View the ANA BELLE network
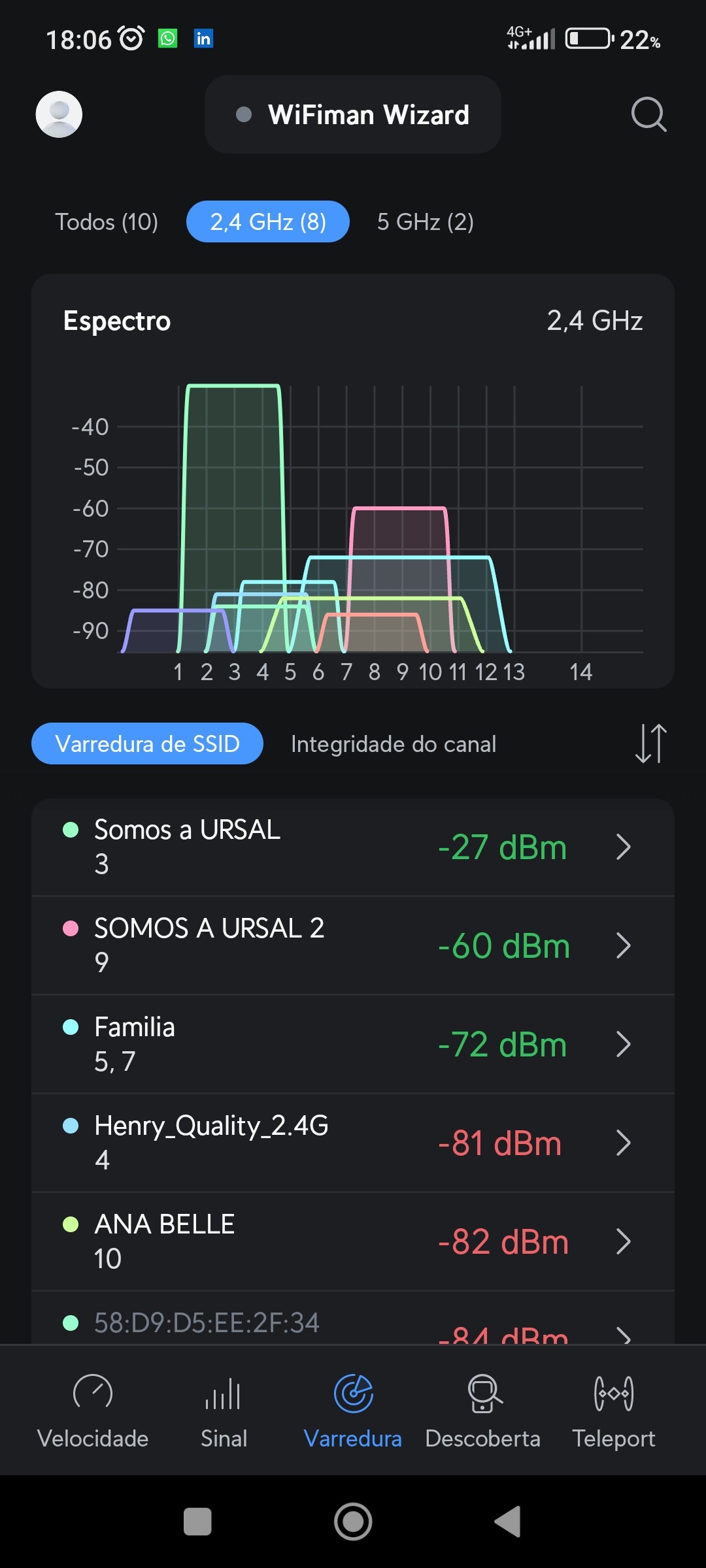 [353, 1241]
